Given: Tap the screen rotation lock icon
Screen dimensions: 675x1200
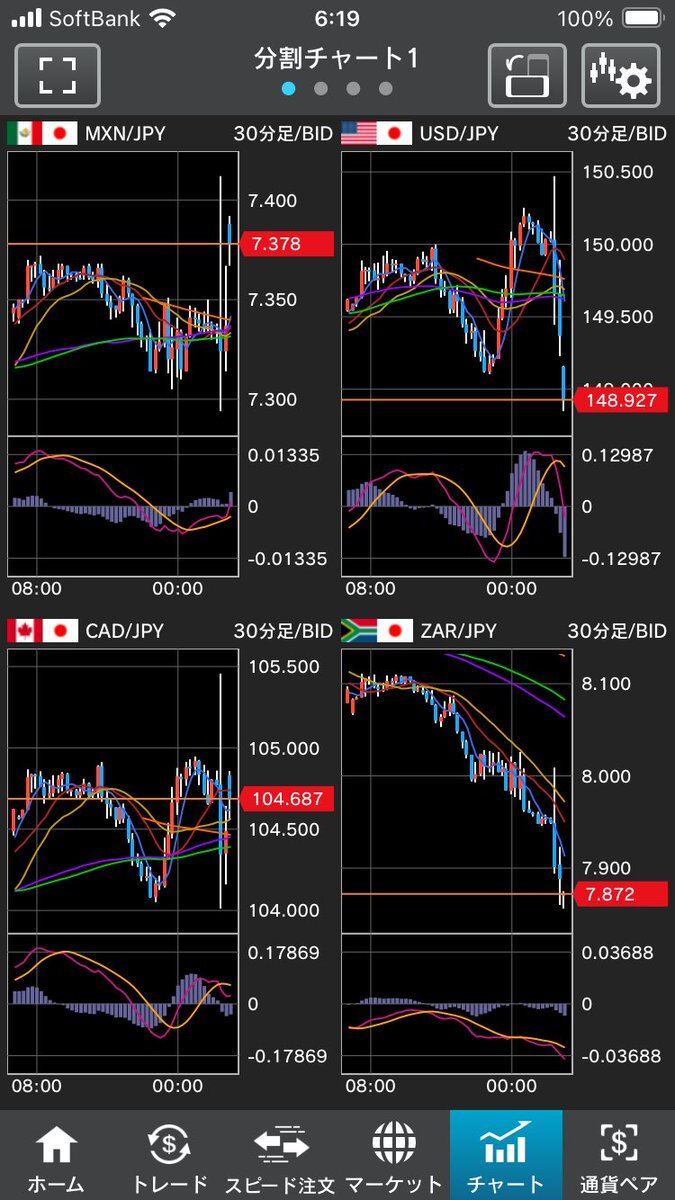Looking at the screenshot, I should pyautogui.click(x=527, y=75).
